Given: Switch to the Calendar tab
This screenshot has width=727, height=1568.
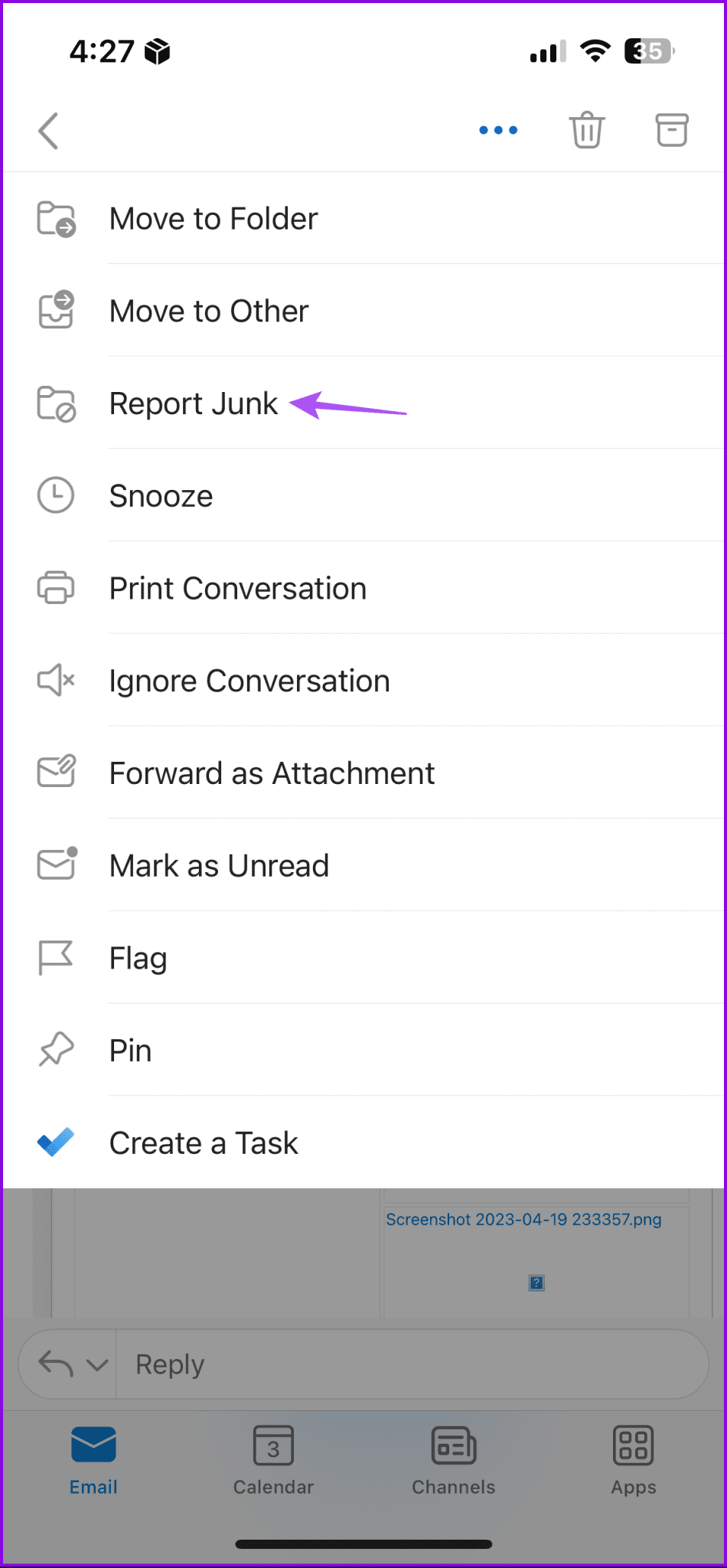Looking at the screenshot, I should pos(272,1459).
